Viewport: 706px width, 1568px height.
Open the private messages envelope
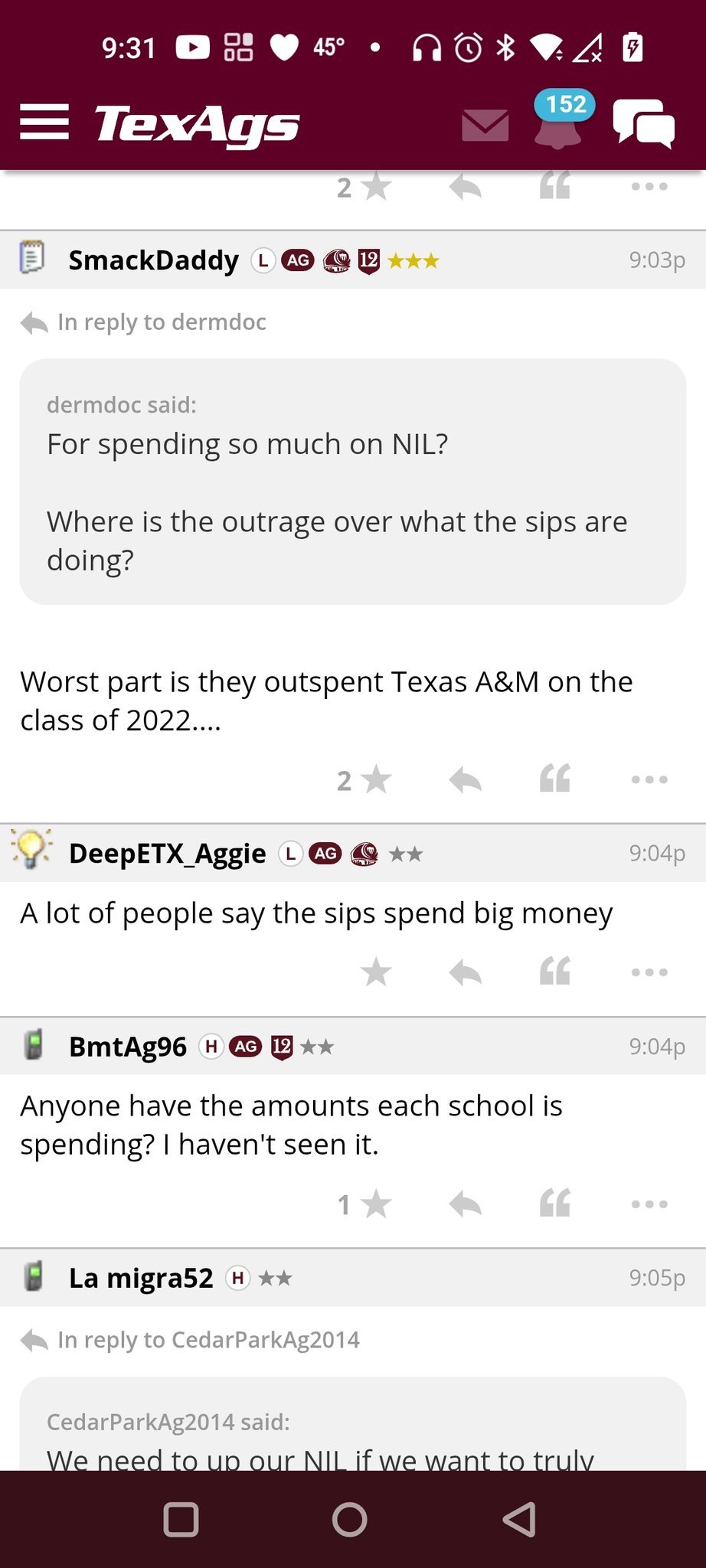(485, 125)
